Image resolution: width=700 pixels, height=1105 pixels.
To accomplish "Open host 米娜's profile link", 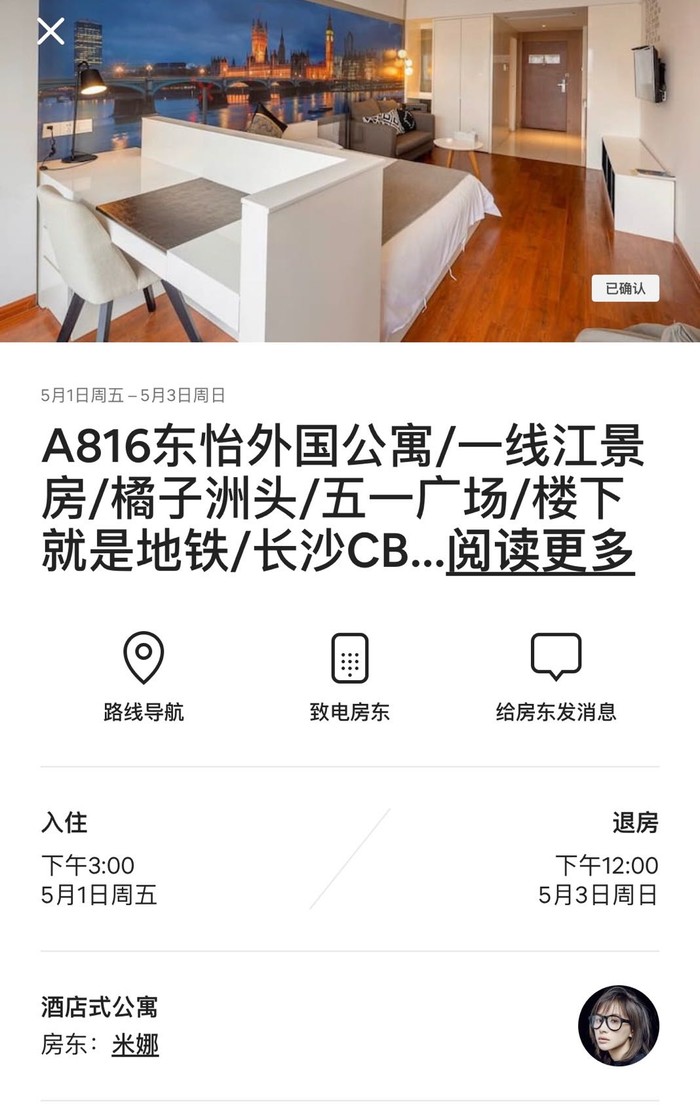I will pos(135,1045).
